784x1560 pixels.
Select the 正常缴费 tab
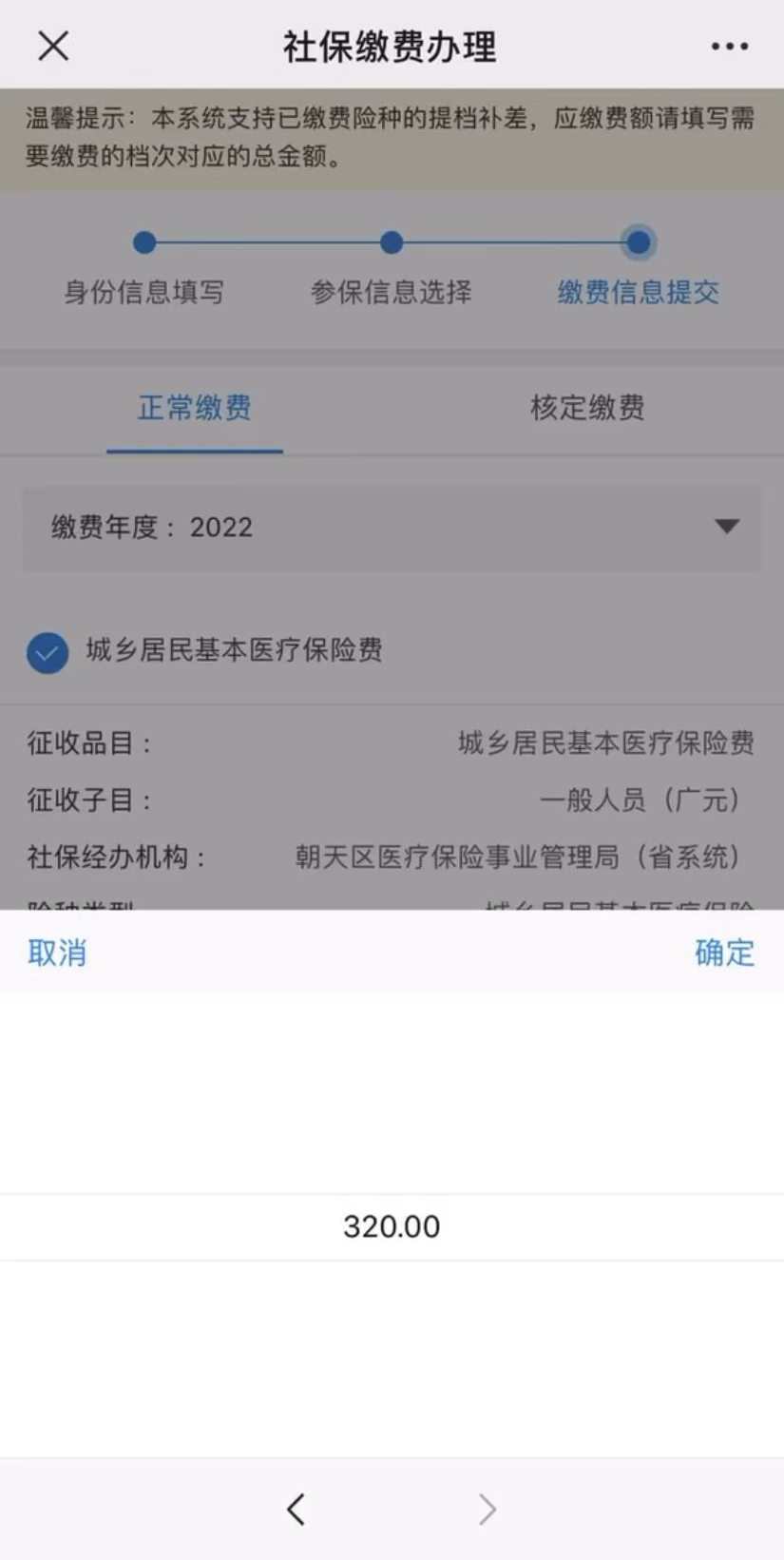[x=195, y=408]
